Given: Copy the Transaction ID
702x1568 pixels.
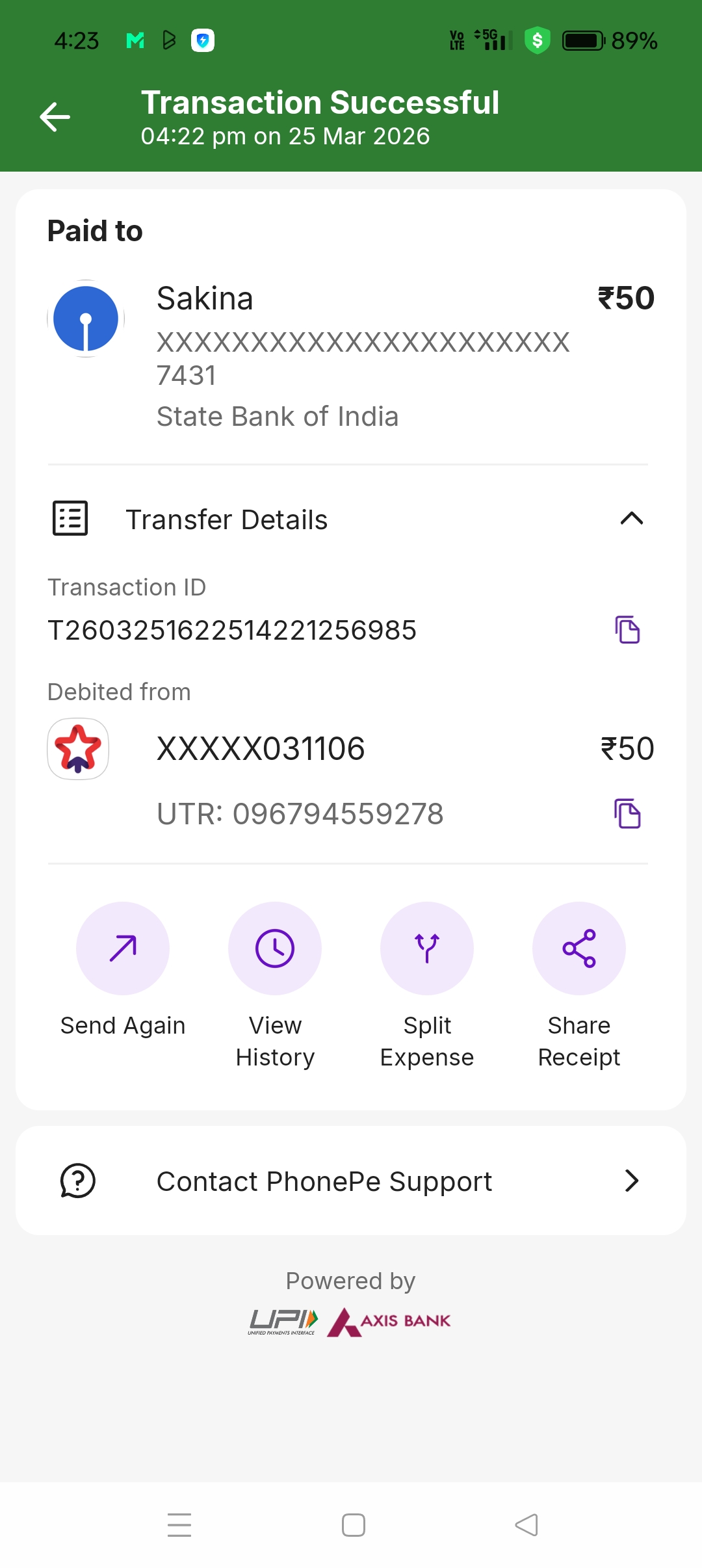Looking at the screenshot, I should coord(627,630).
